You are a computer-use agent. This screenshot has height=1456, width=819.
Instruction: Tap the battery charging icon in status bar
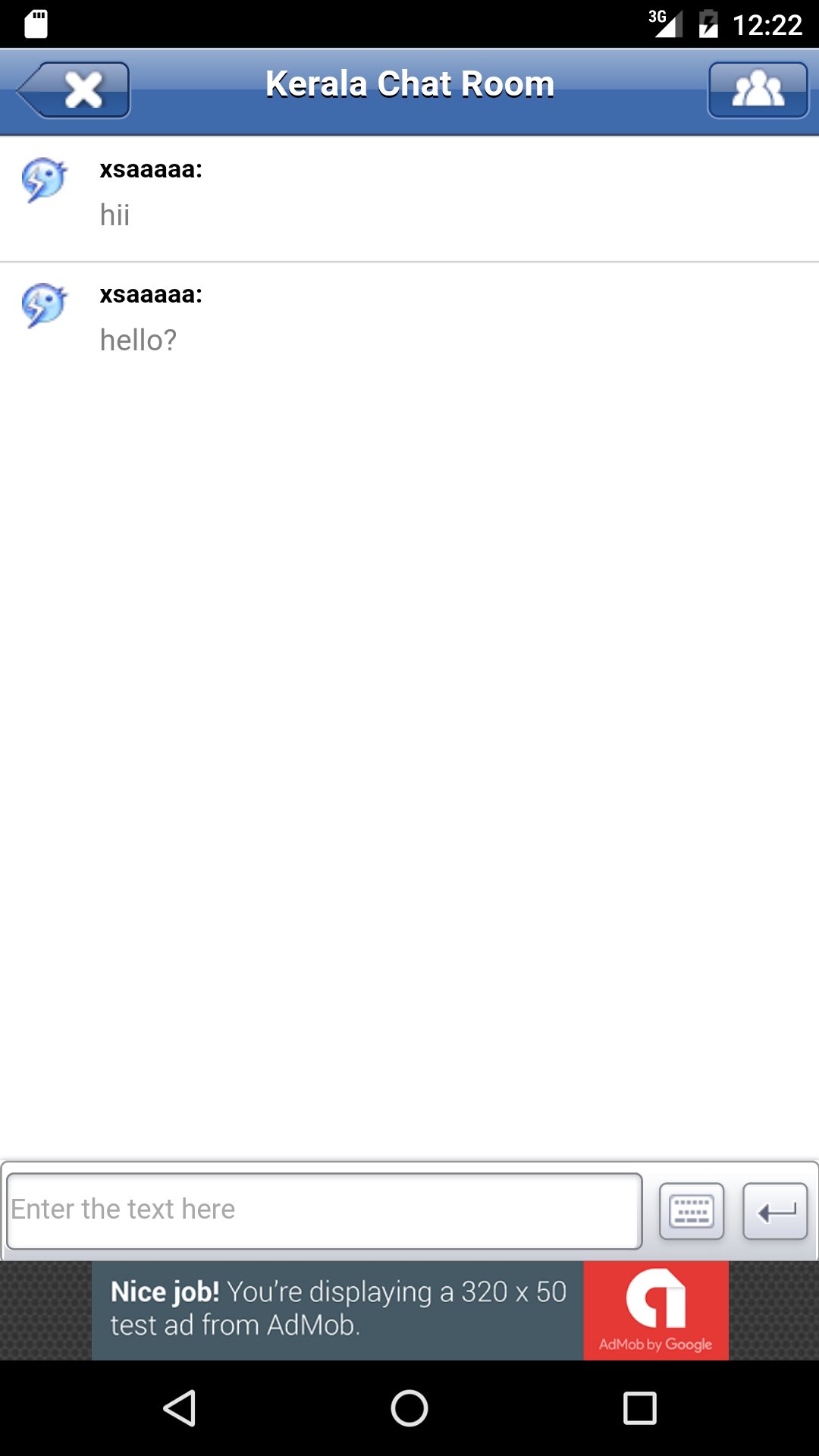(708, 24)
